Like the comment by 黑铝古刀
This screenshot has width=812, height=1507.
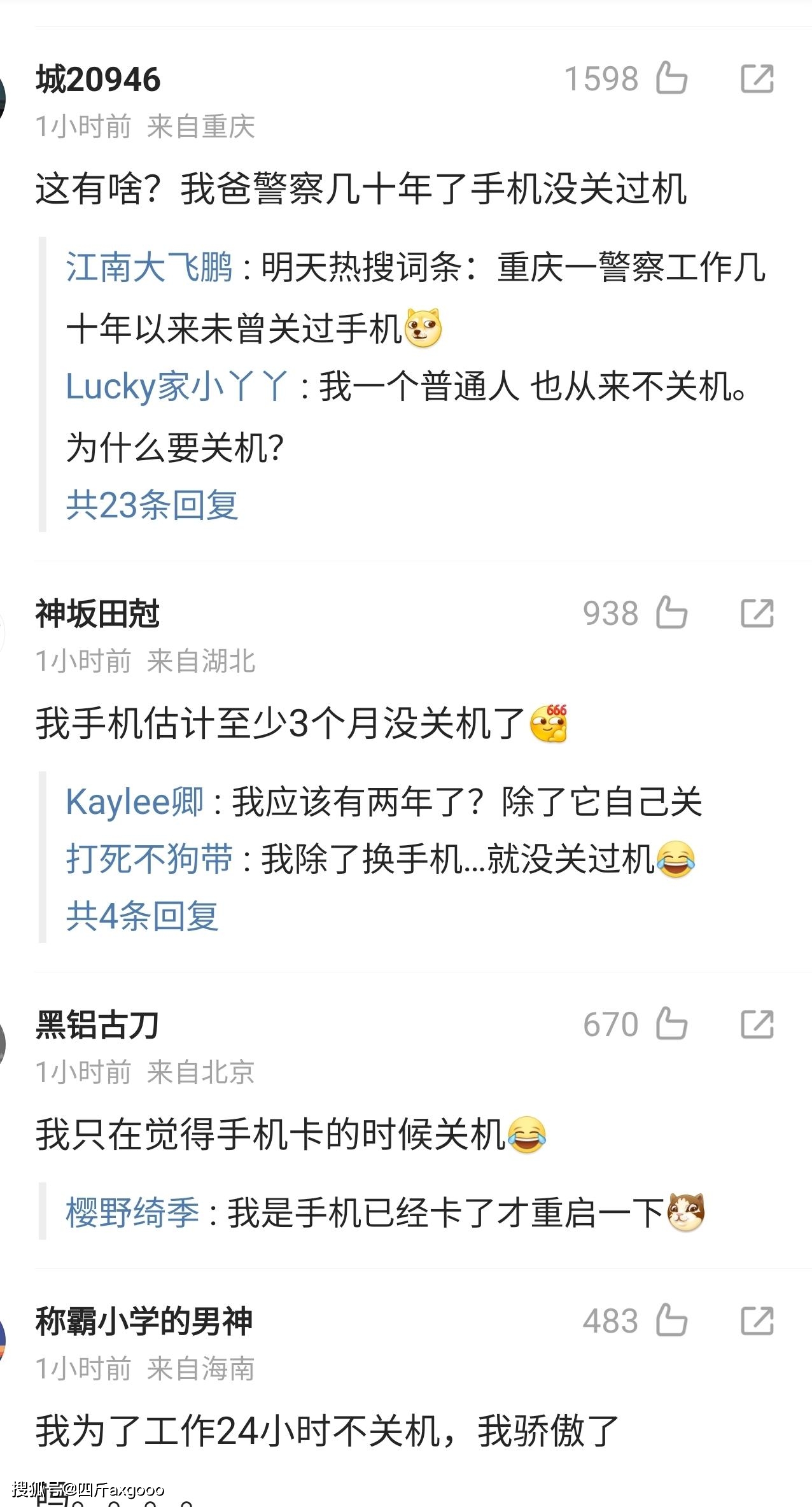point(671,1024)
